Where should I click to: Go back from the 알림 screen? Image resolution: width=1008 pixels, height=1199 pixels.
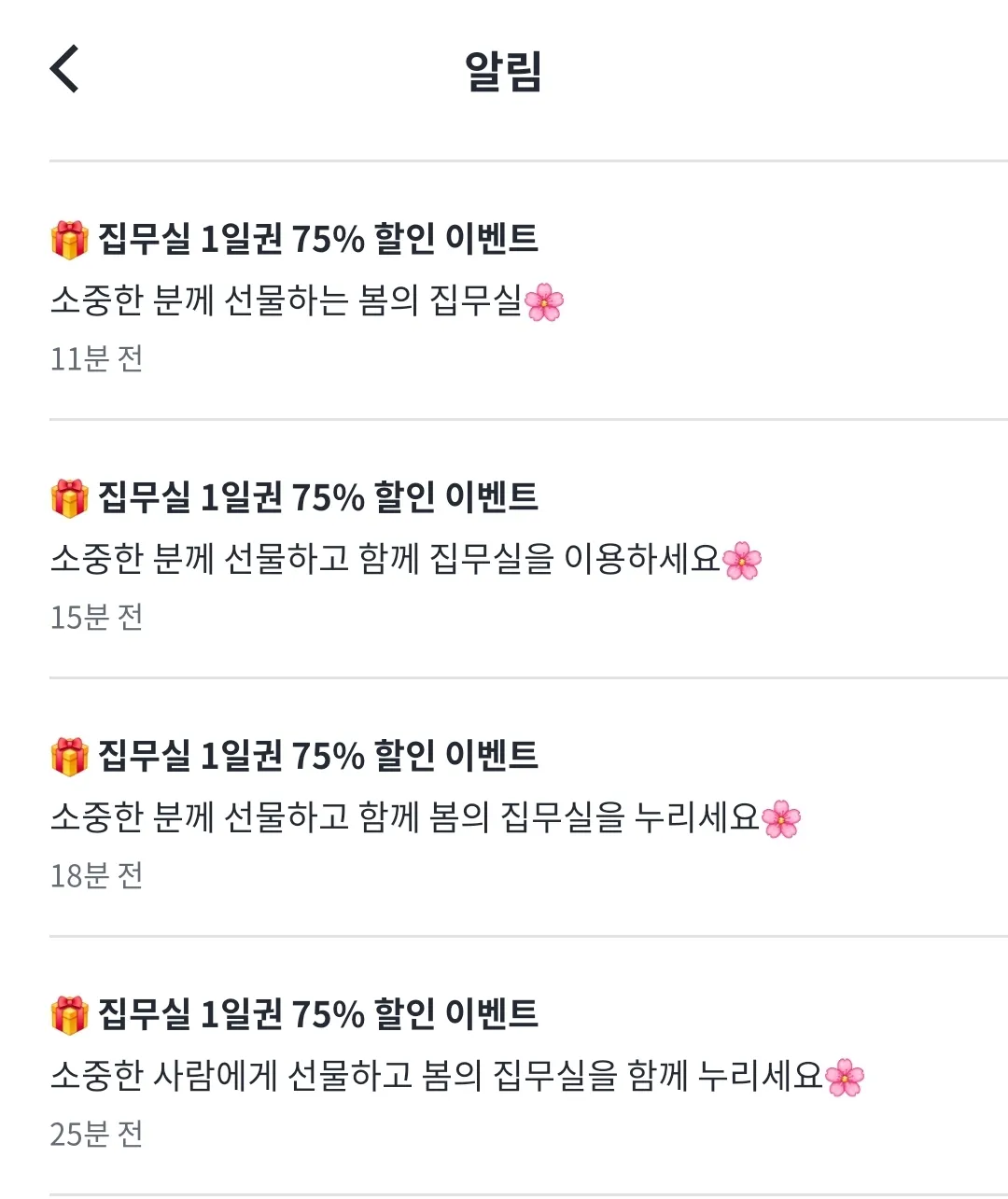(x=65, y=69)
